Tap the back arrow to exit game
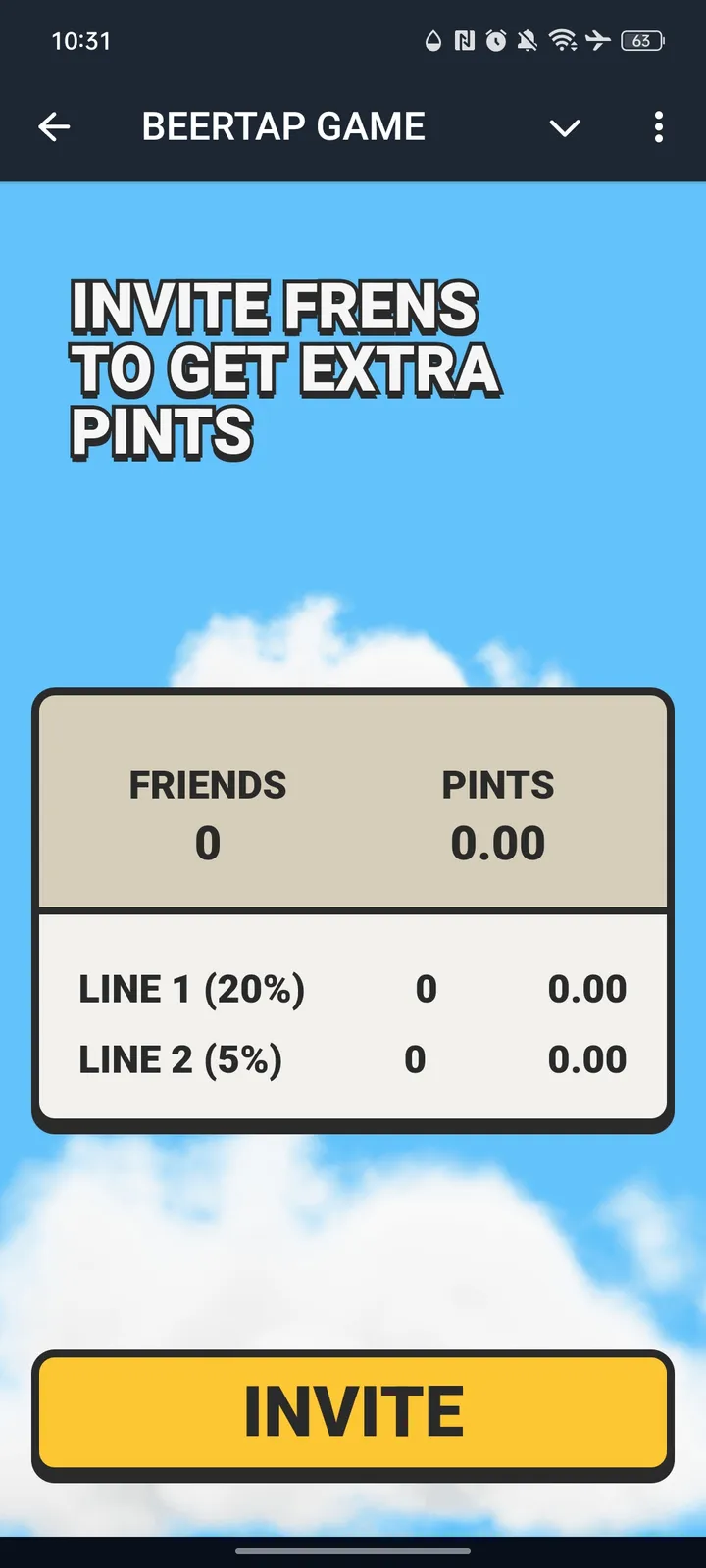 56,126
